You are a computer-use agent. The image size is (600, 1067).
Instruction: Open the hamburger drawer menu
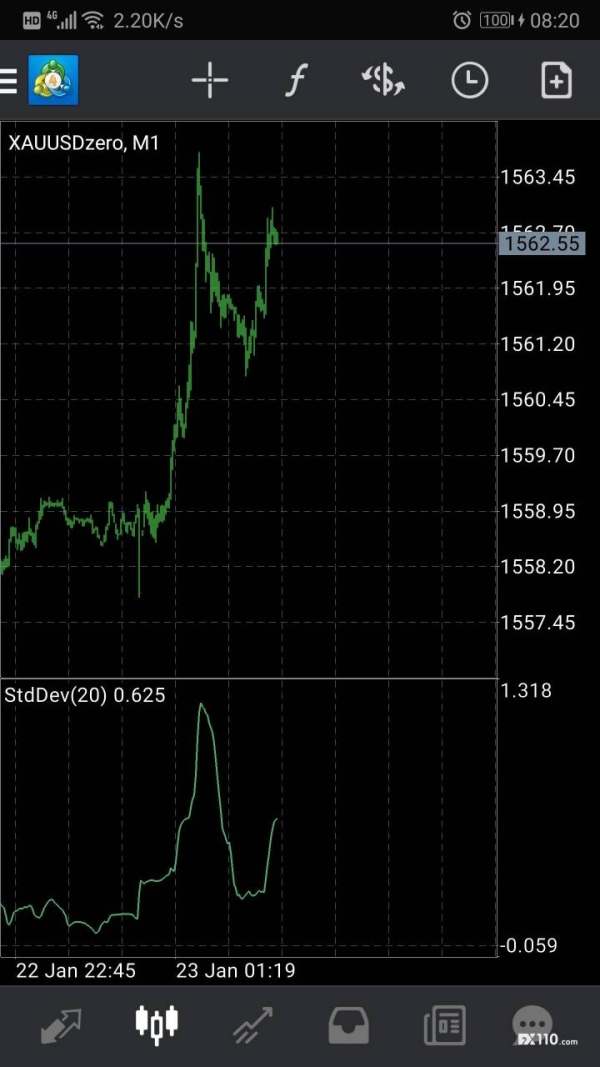7,80
